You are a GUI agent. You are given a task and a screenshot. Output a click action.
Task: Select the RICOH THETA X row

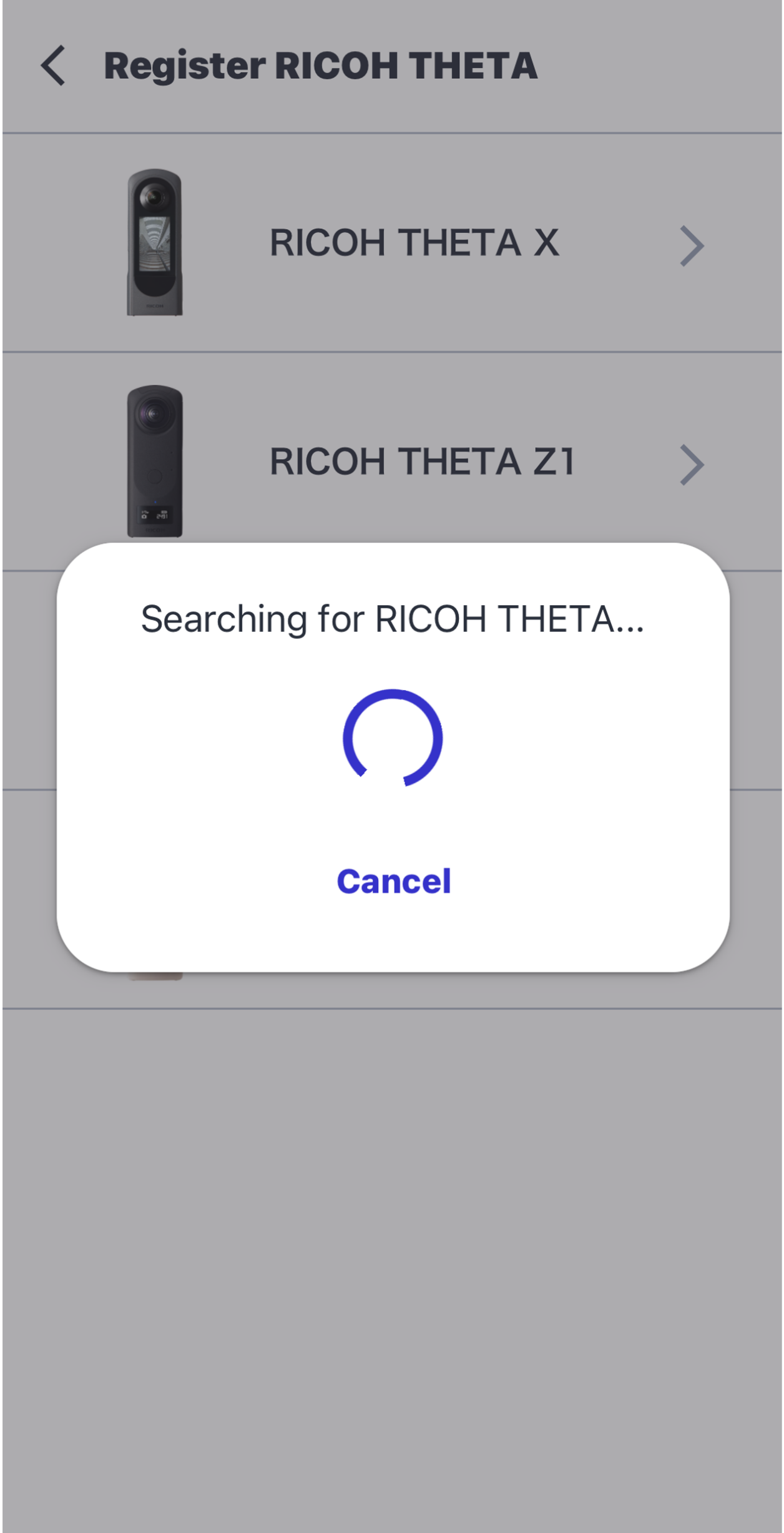tap(392, 242)
